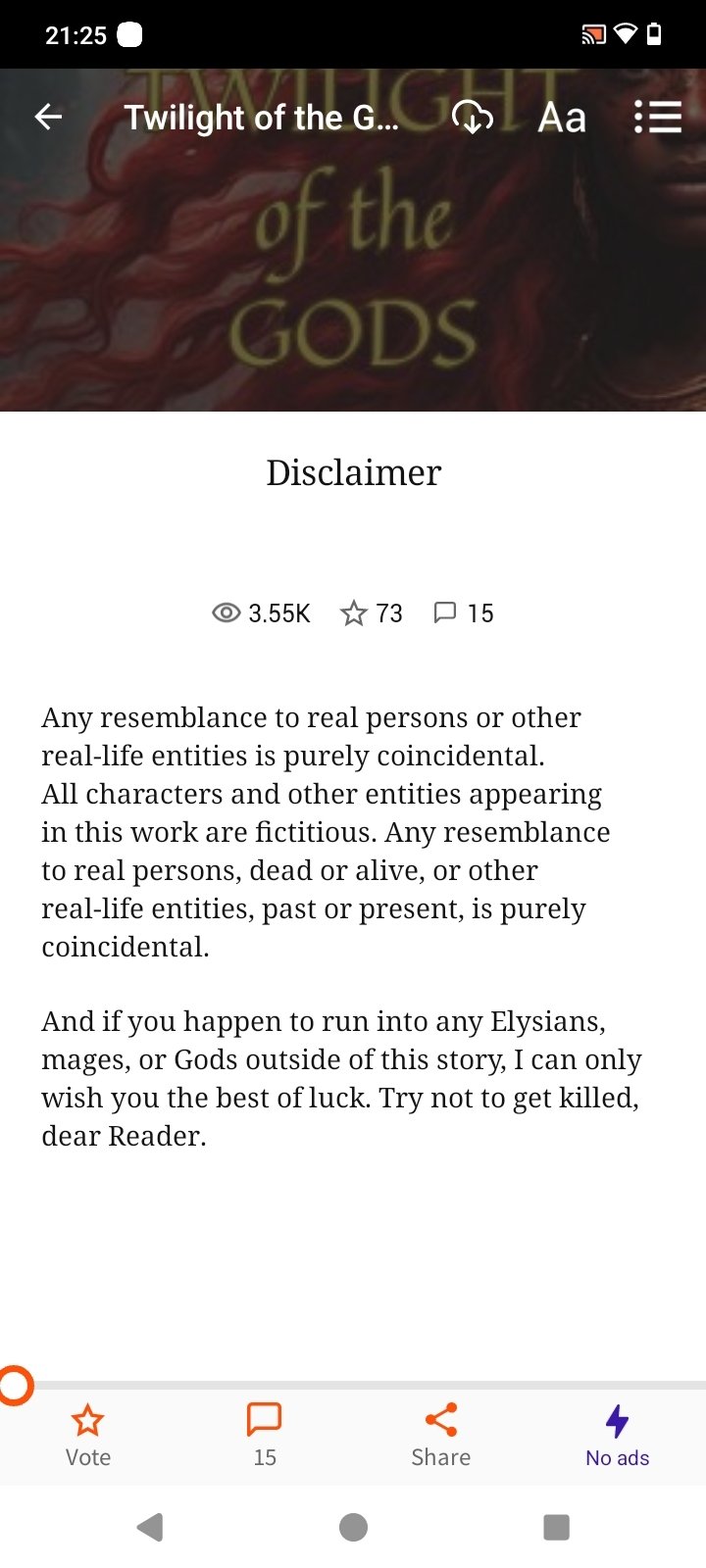Open the table of contents list

pos(657,118)
